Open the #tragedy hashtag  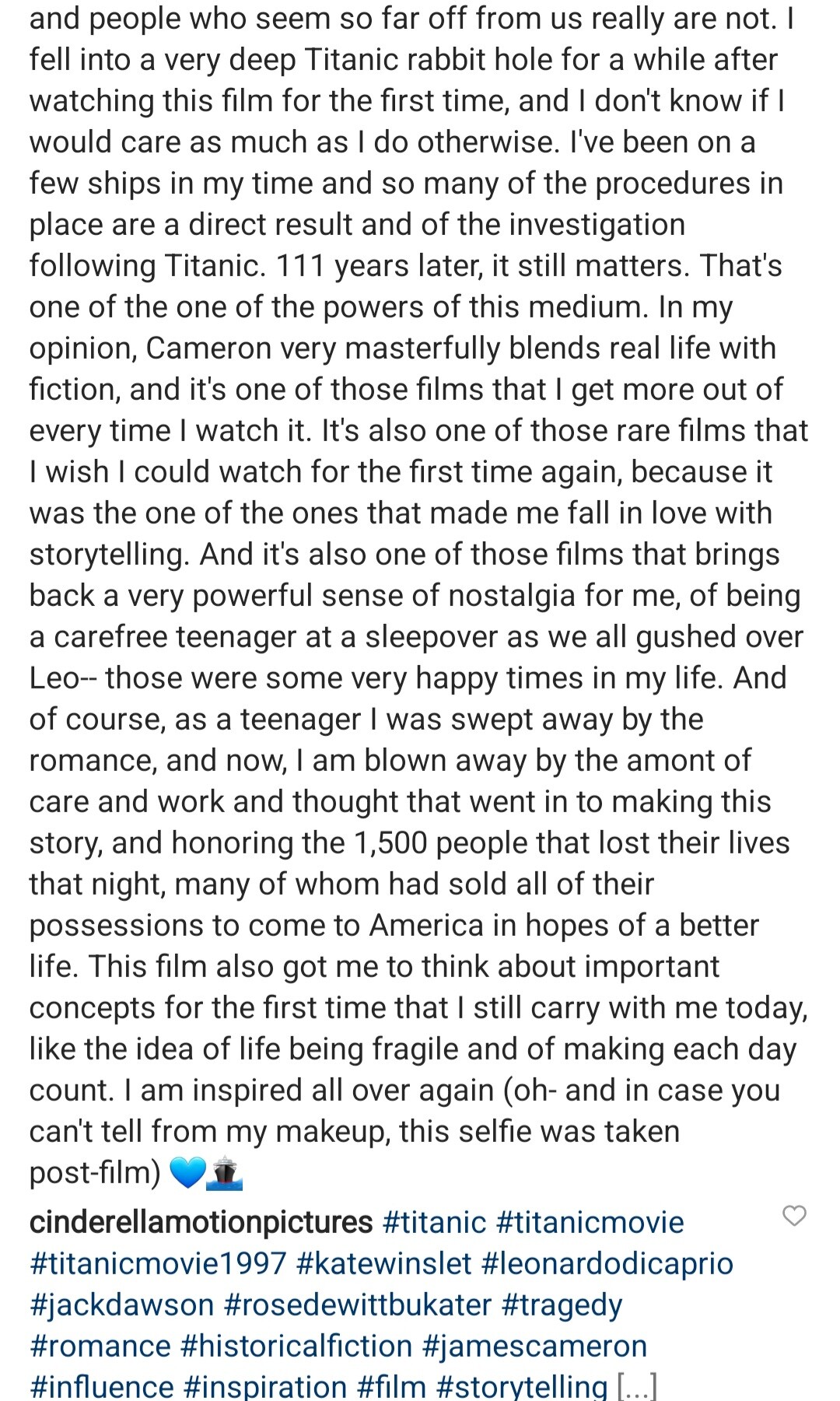point(562,1305)
